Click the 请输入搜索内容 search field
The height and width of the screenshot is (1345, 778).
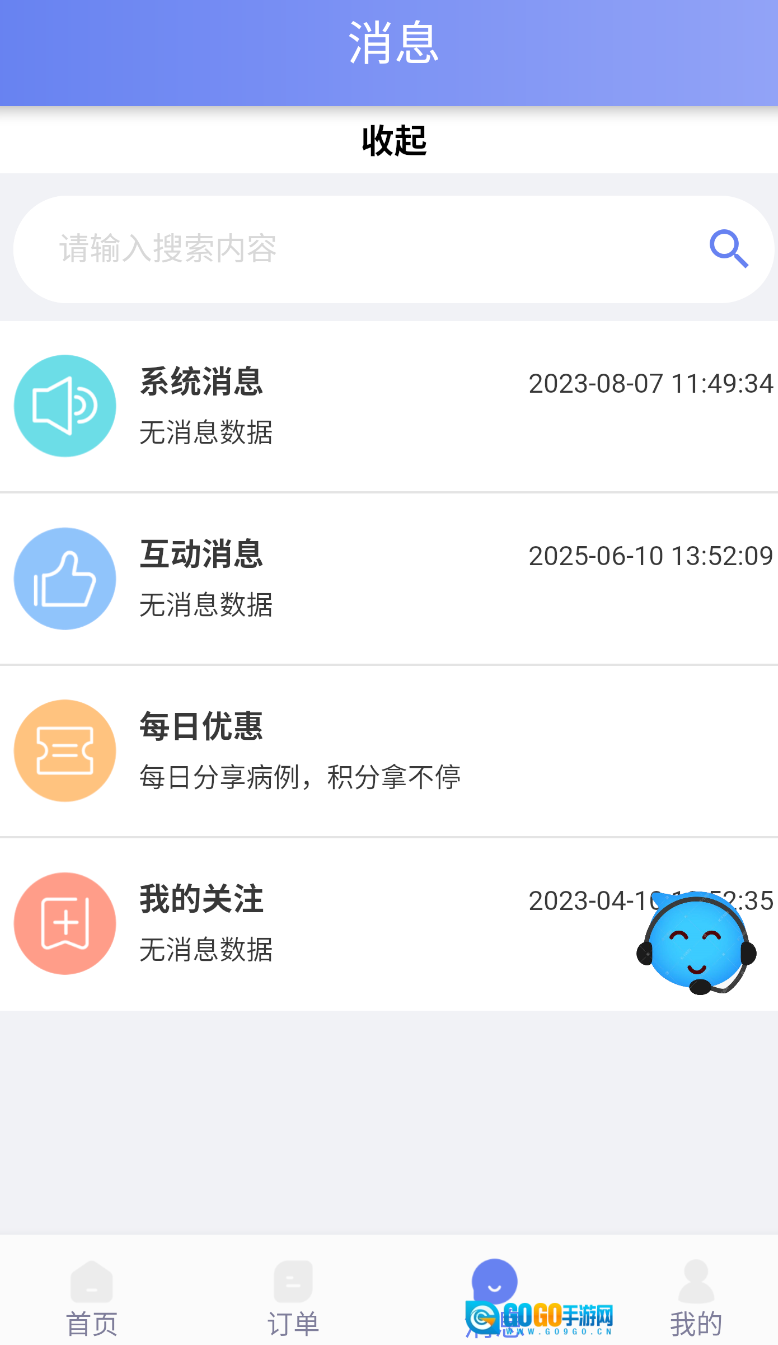click(300, 249)
